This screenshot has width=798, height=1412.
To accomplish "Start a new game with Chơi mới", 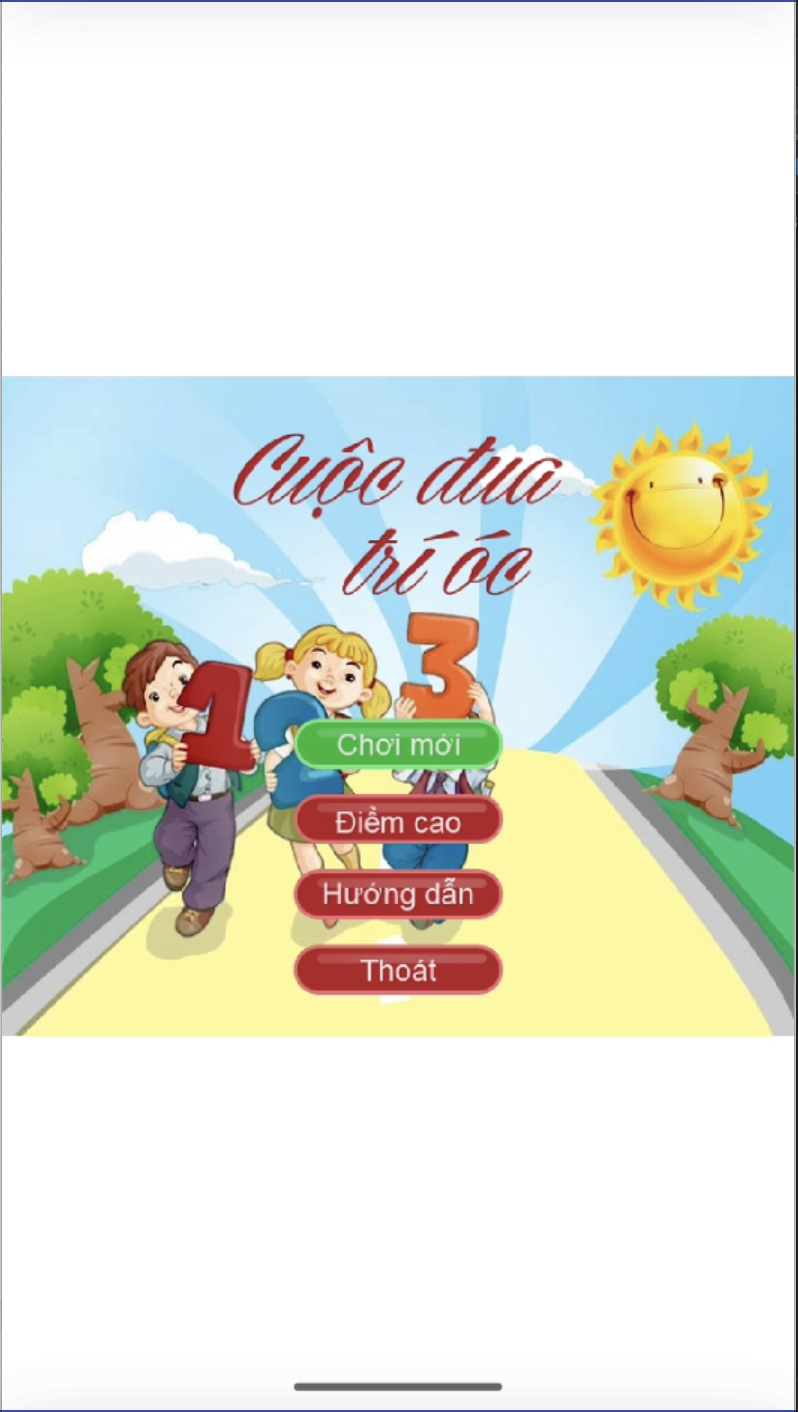I will click(x=398, y=745).
